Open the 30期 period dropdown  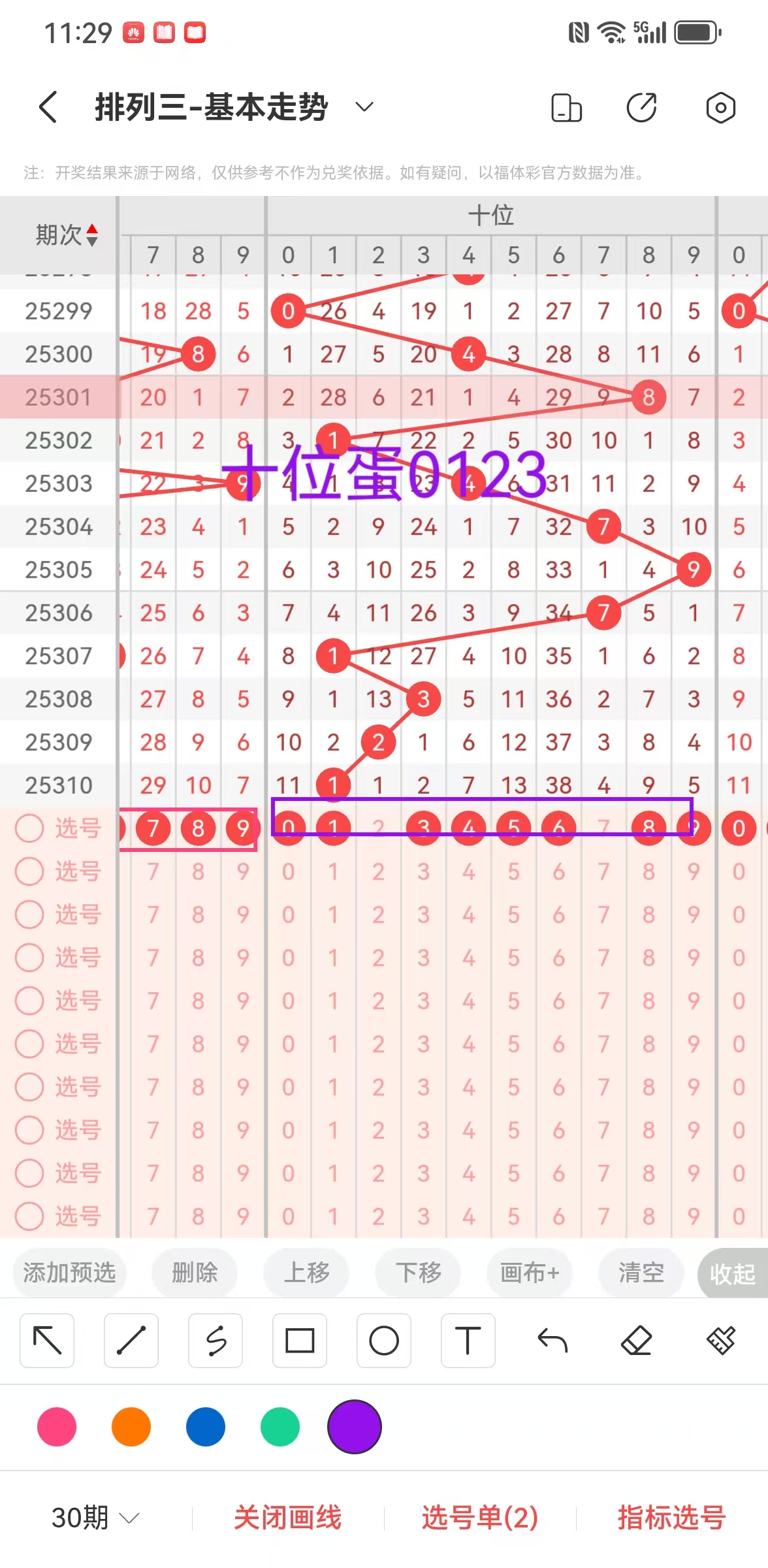point(95,1517)
